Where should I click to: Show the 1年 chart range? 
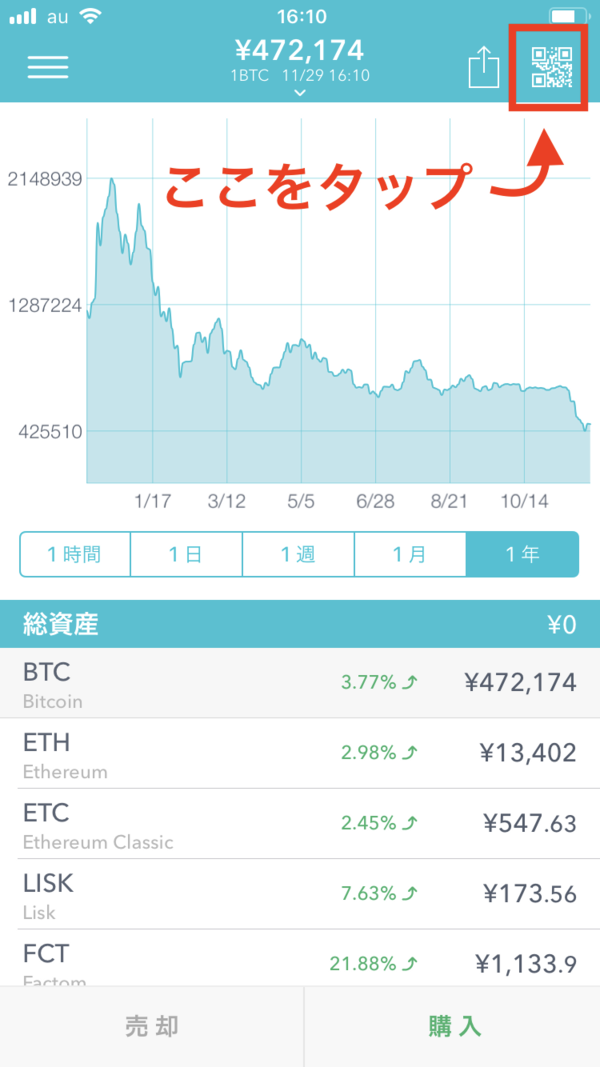[x=522, y=555]
